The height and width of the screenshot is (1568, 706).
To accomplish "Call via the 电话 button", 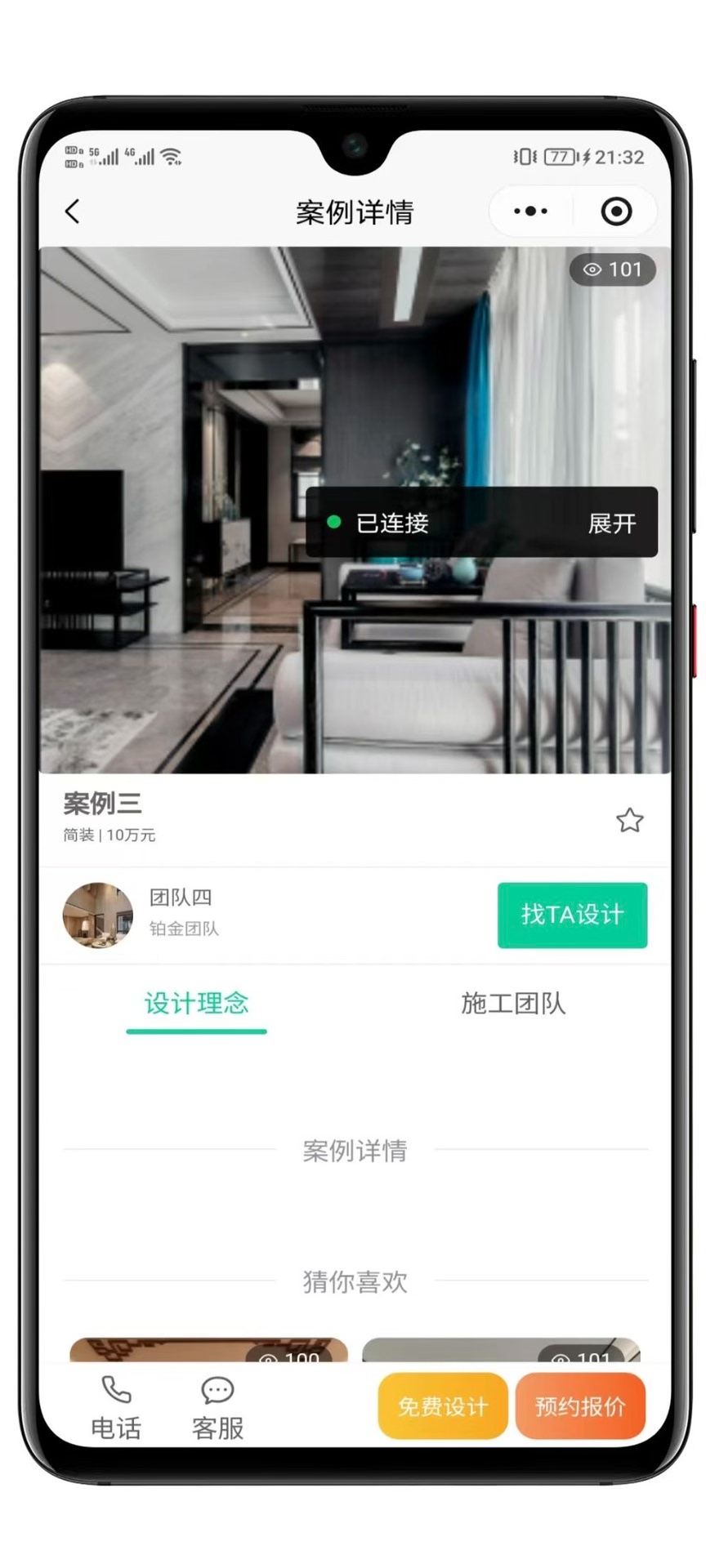I will click(x=115, y=1408).
